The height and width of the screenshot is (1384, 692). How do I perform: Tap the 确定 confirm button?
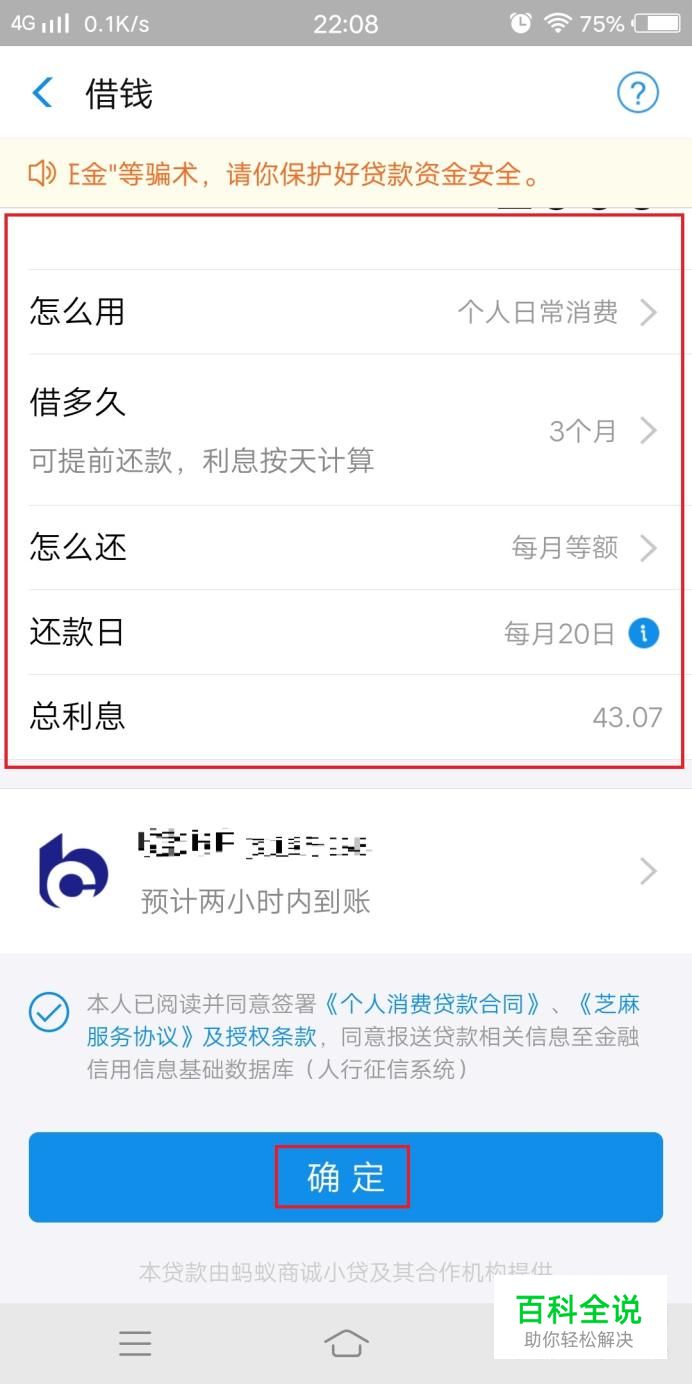345,1177
